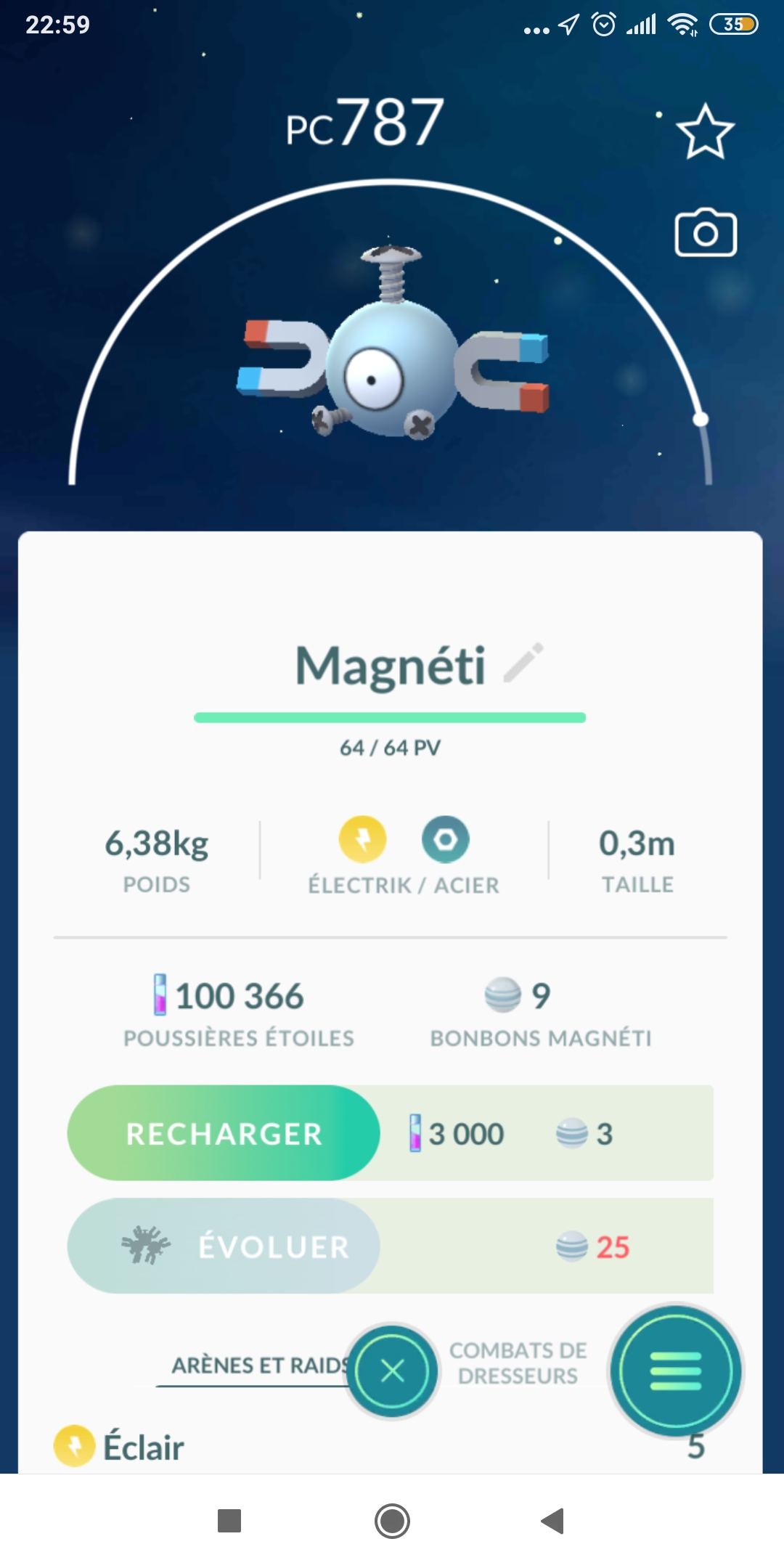
Task: Mark Magnéti as favorite with star
Action: 705,132
